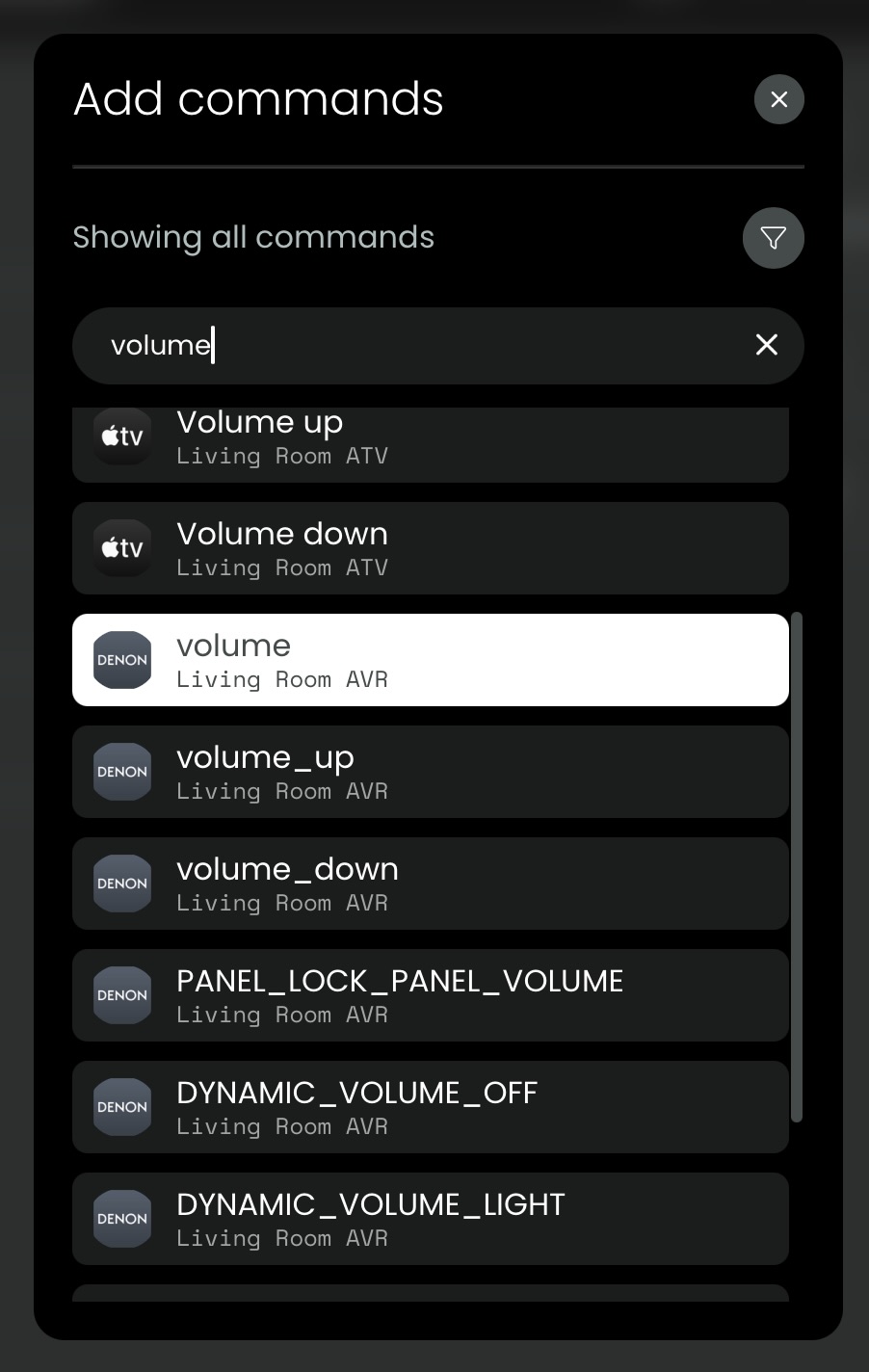This screenshot has width=869, height=1372.
Task: Pick DYNAMIC_VOLUME_LIGHT command
Action: pyautogui.click(x=430, y=1219)
